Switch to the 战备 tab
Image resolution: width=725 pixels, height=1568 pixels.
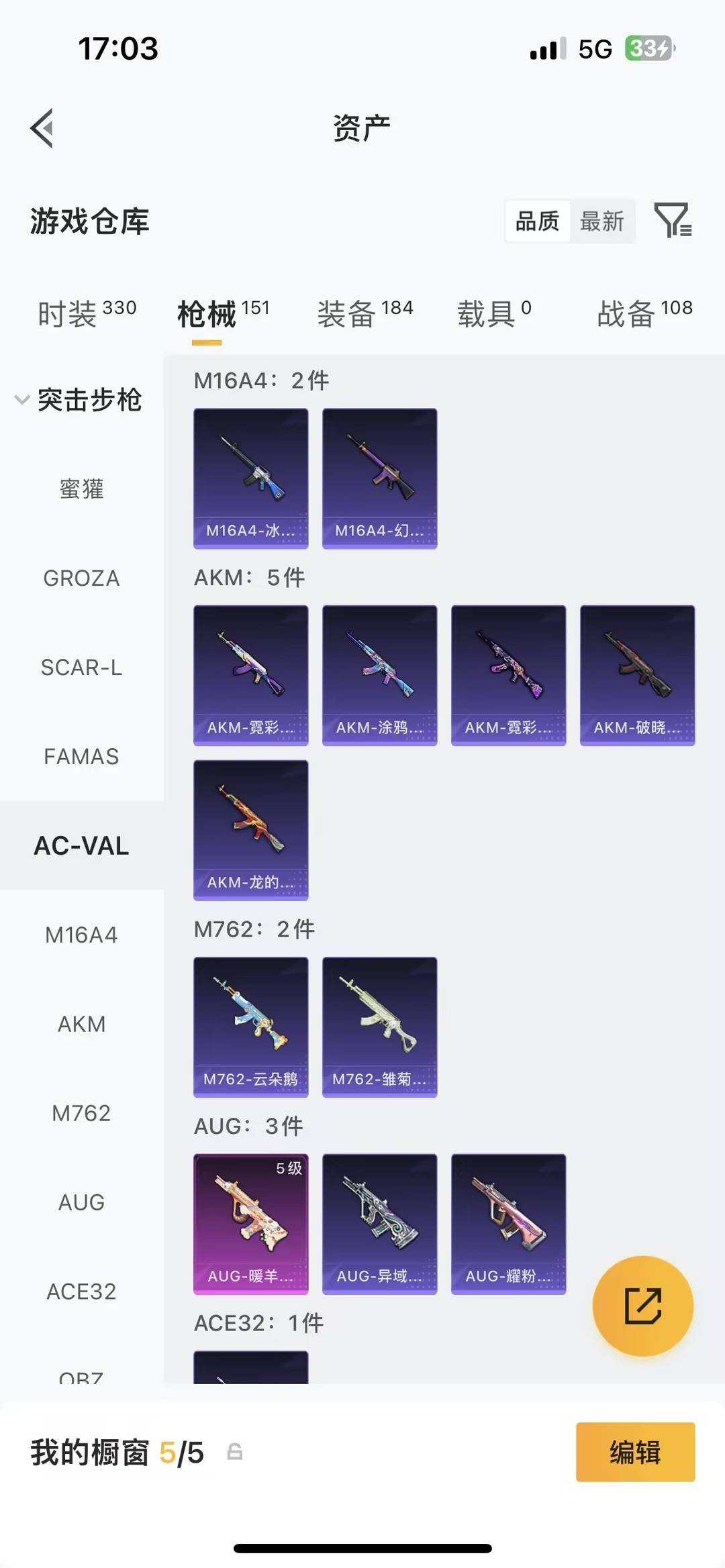coord(644,313)
